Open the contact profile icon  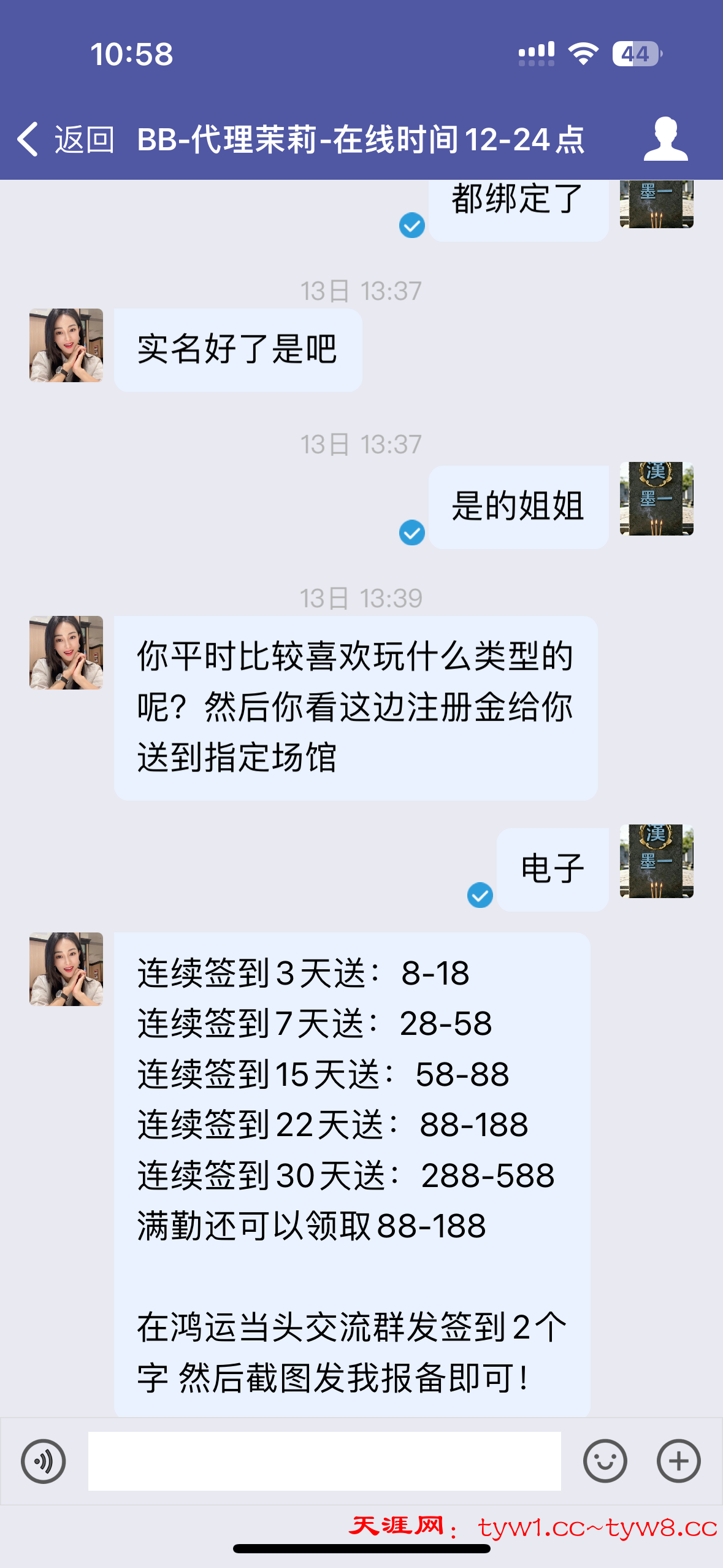coord(665,139)
